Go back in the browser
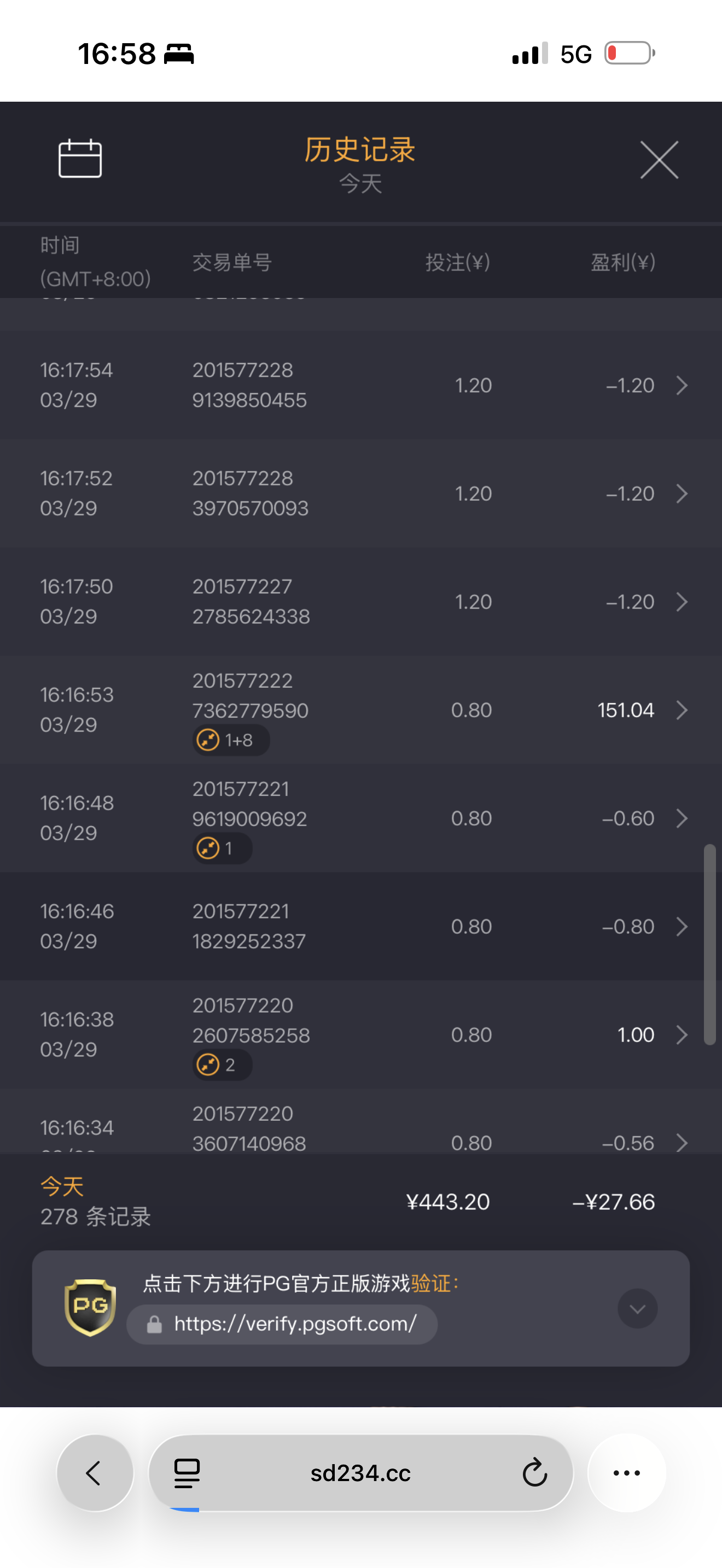722x1568 pixels. 95,1473
